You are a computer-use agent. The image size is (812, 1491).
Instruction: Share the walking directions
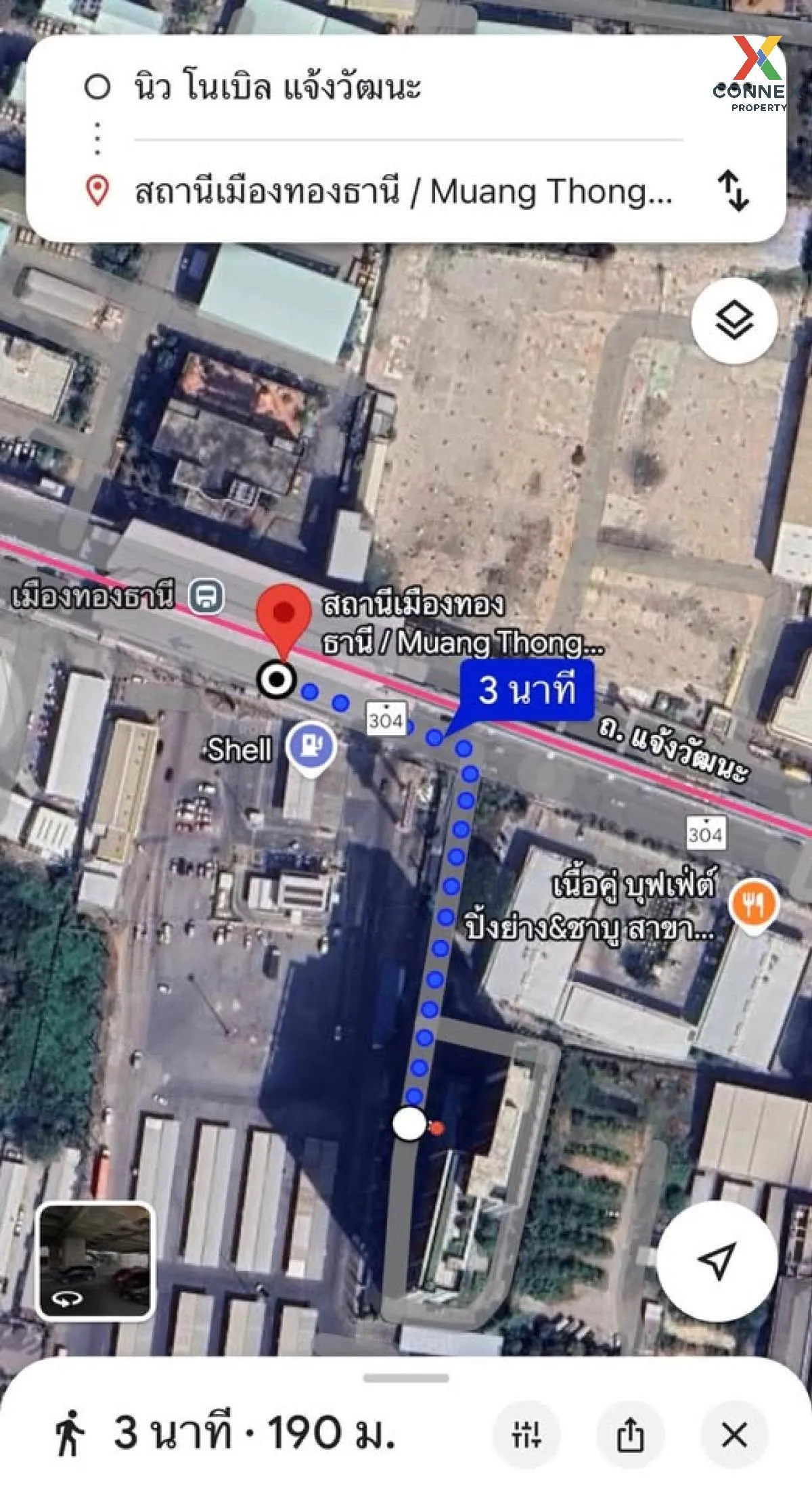click(x=630, y=1434)
